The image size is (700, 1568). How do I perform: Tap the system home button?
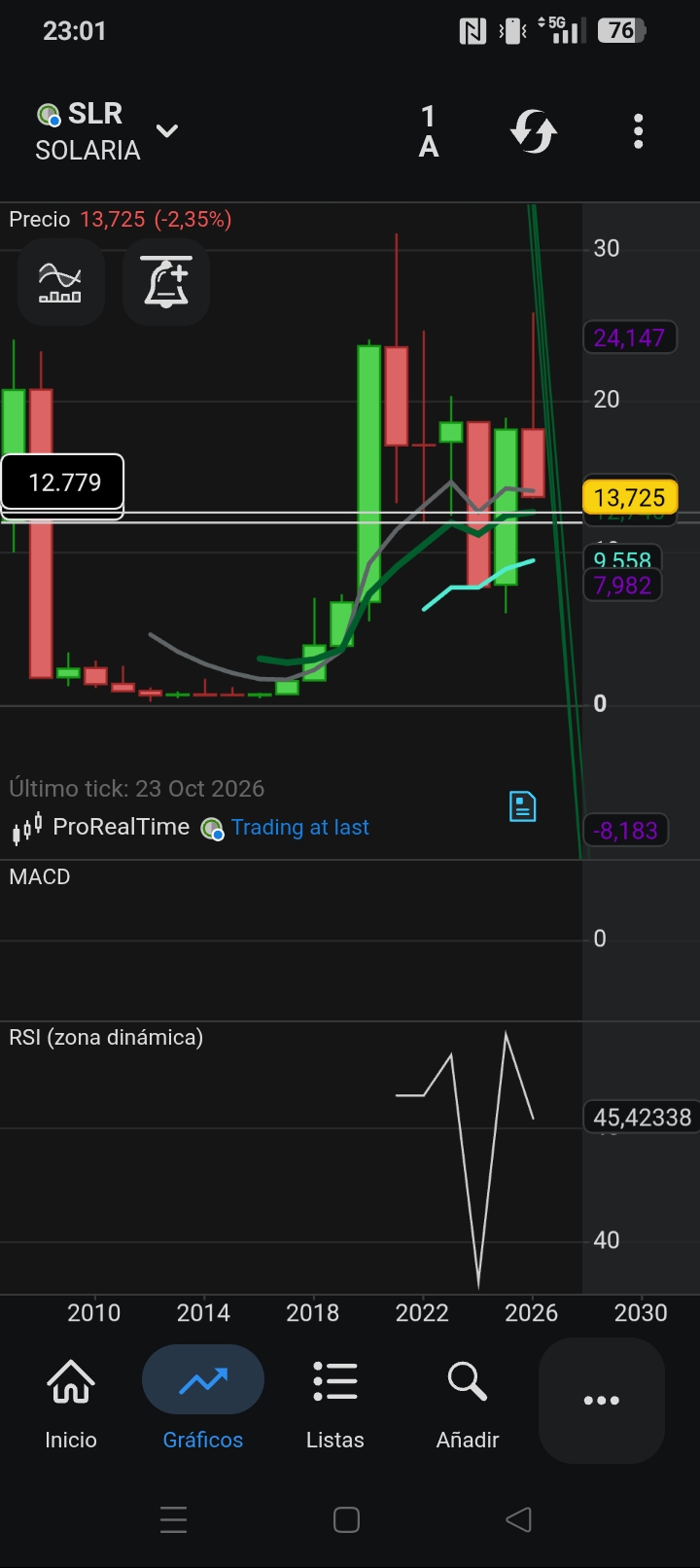[347, 1519]
